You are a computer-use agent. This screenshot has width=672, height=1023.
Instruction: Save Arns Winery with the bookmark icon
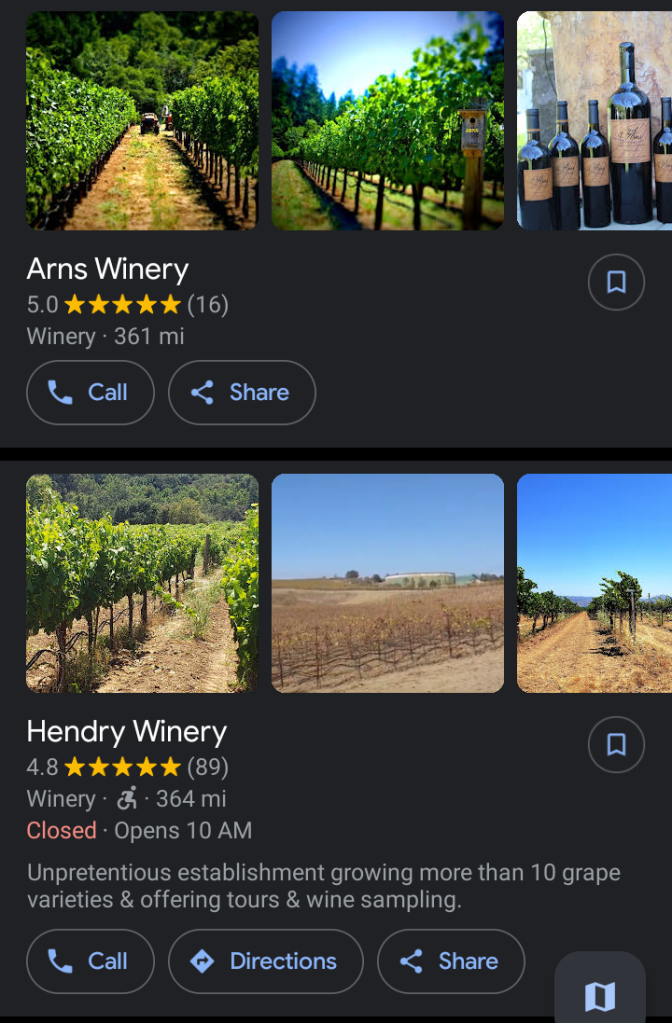616,282
